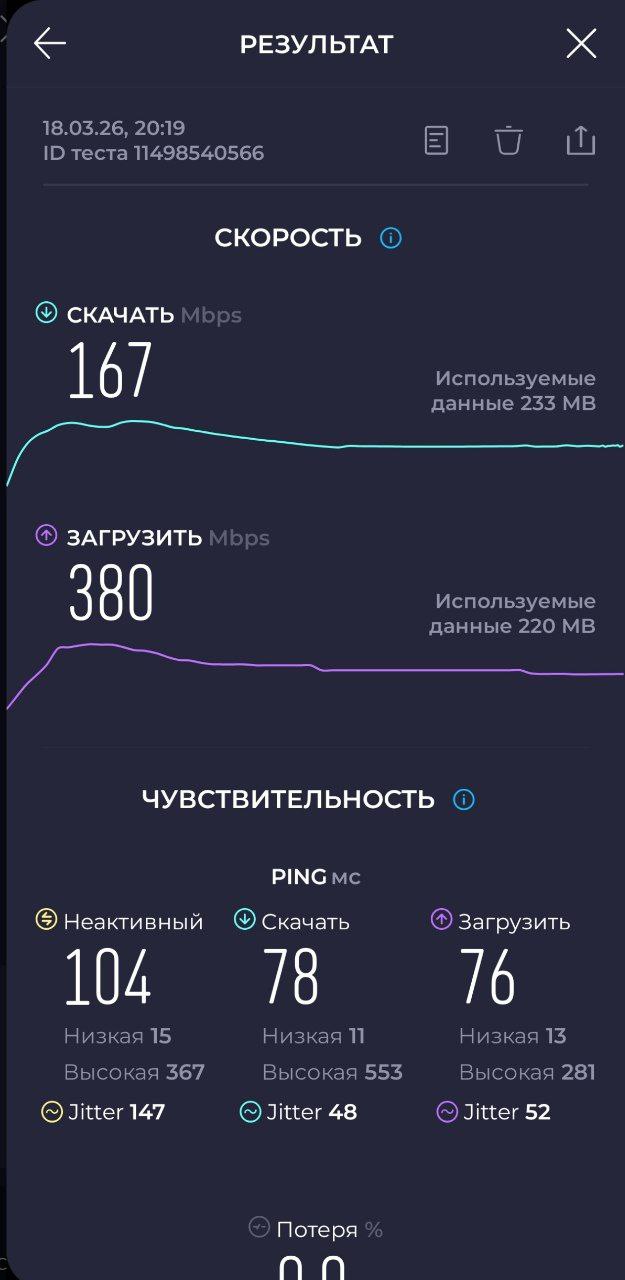This screenshot has height=1280, width=625.
Task: Go back using the arrow icon
Action: pos(50,43)
